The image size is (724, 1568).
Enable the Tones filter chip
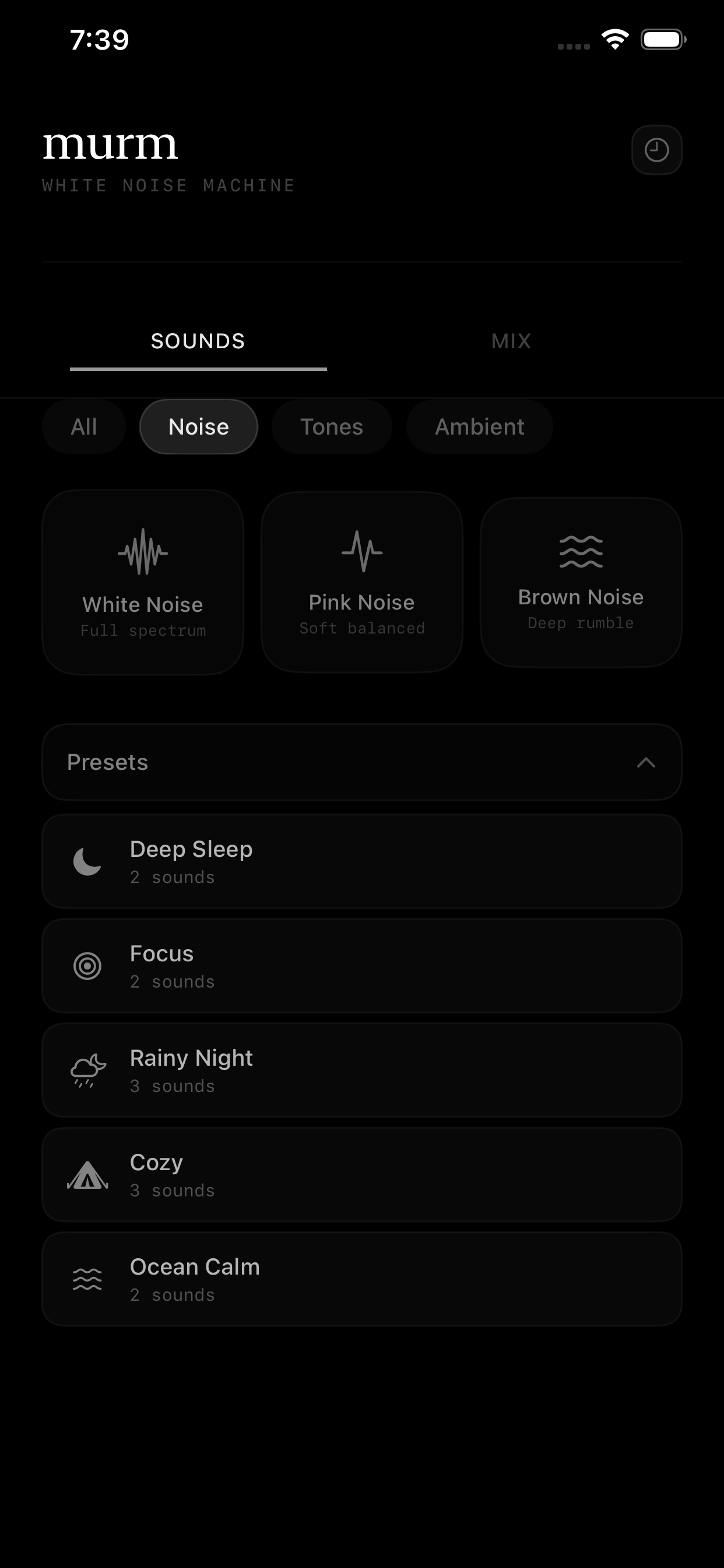[332, 426]
